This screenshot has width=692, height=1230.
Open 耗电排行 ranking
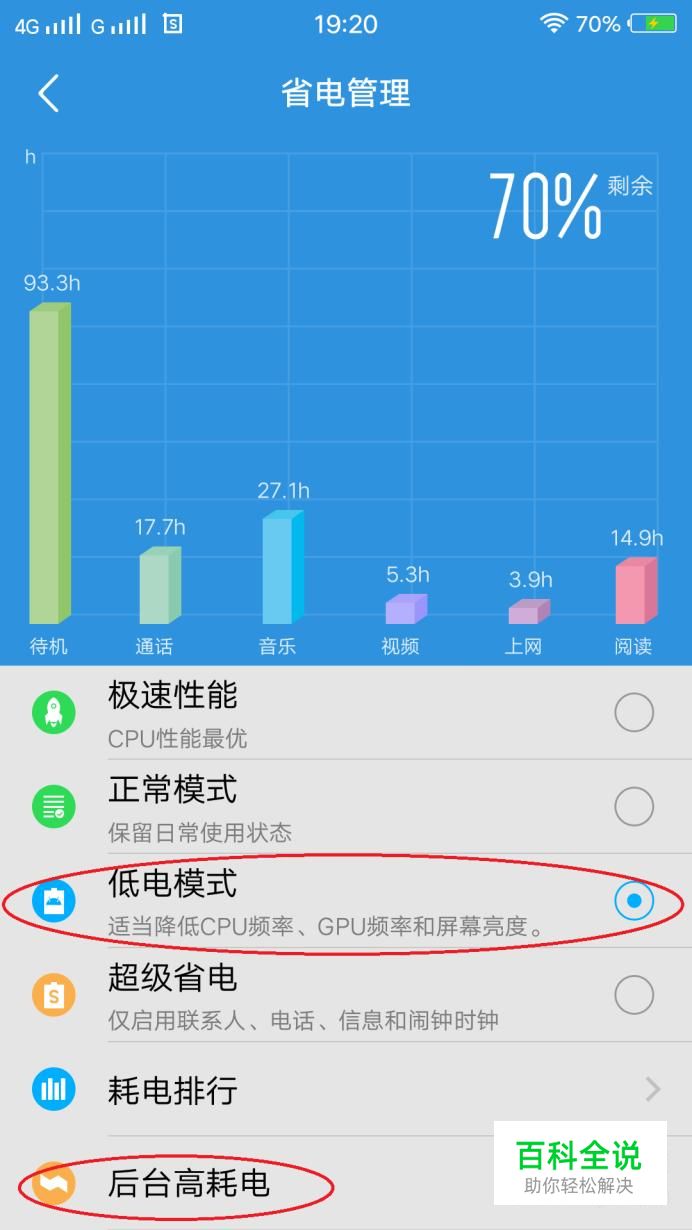coord(346,1090)
